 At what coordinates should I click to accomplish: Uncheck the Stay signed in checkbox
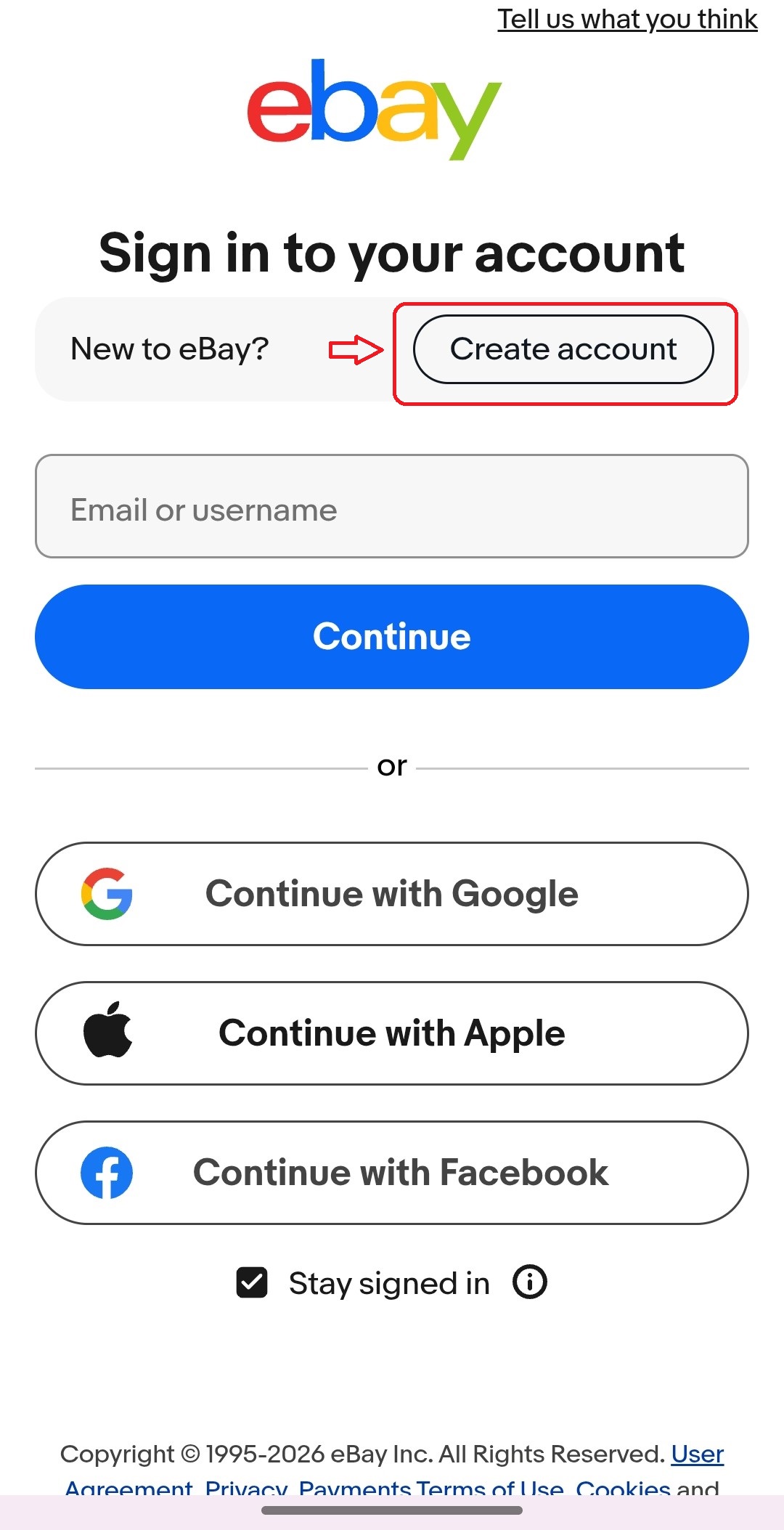[x=252, y=1282]
